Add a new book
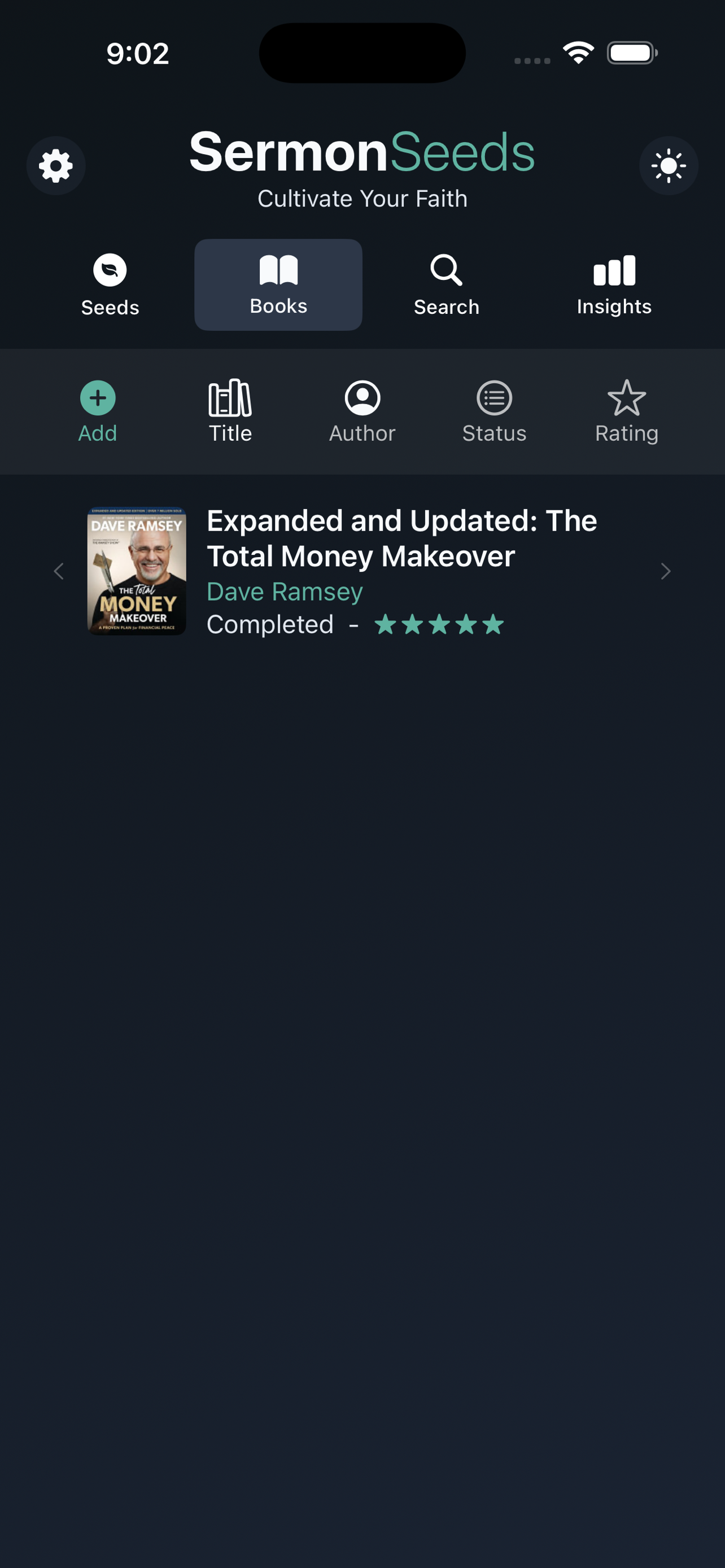Viewport: 725px width, 1568px height. [x=97, y=411]
